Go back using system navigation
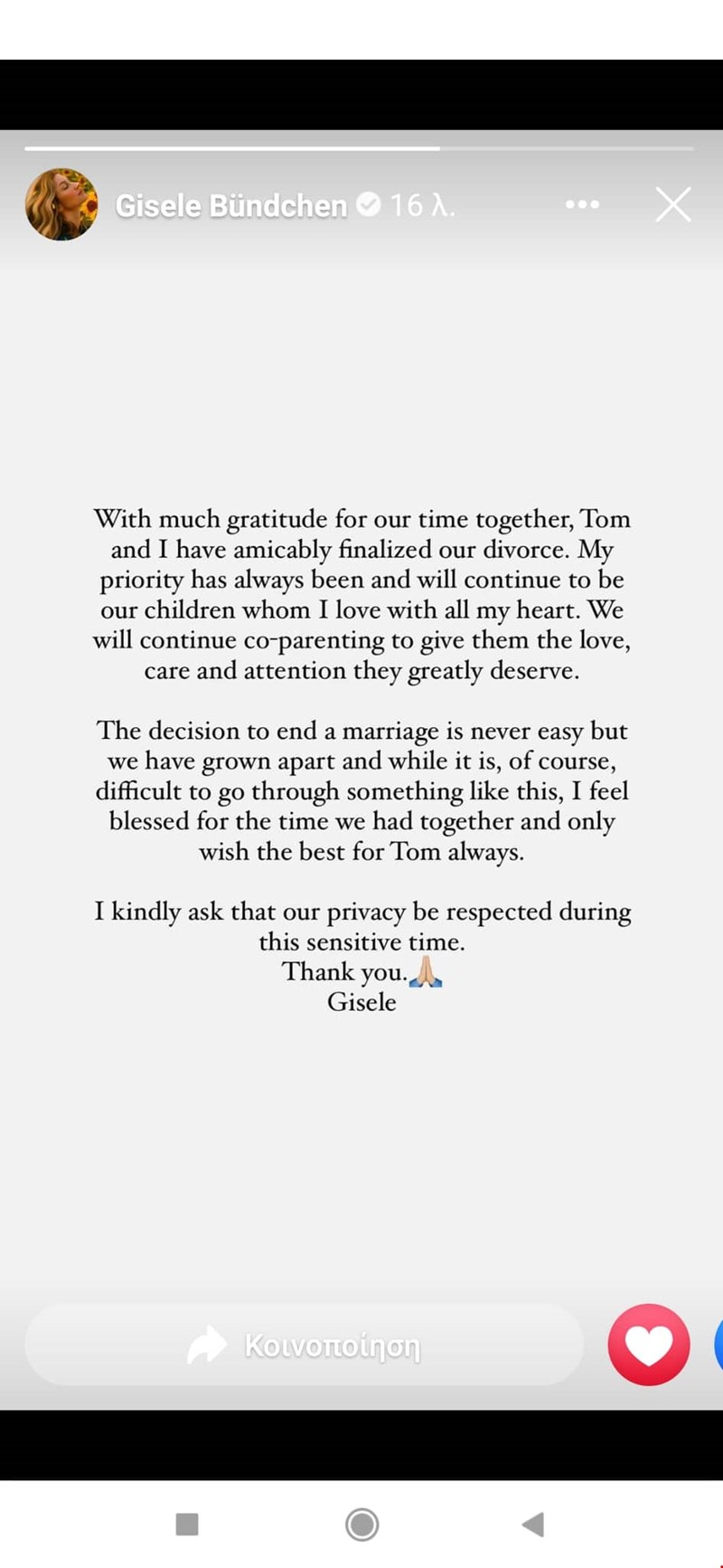723x1568 pixels. [x=533, y=1525]
